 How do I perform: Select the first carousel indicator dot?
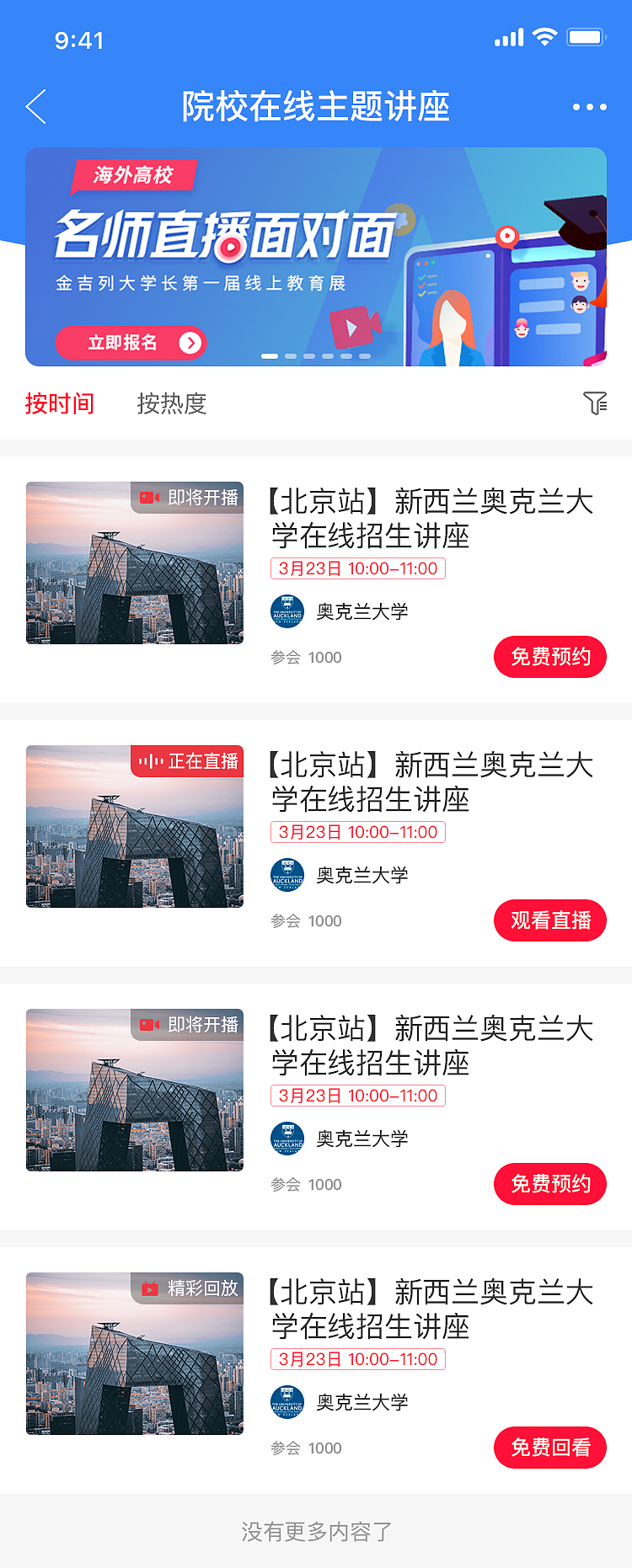pyautogui.click(x=271, y=356)
